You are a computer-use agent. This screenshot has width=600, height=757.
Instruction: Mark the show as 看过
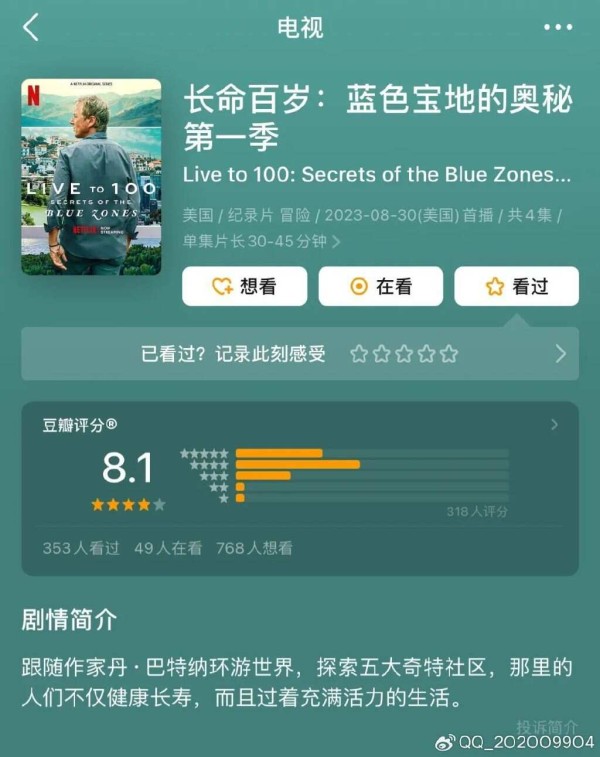[x=516, y=287]
